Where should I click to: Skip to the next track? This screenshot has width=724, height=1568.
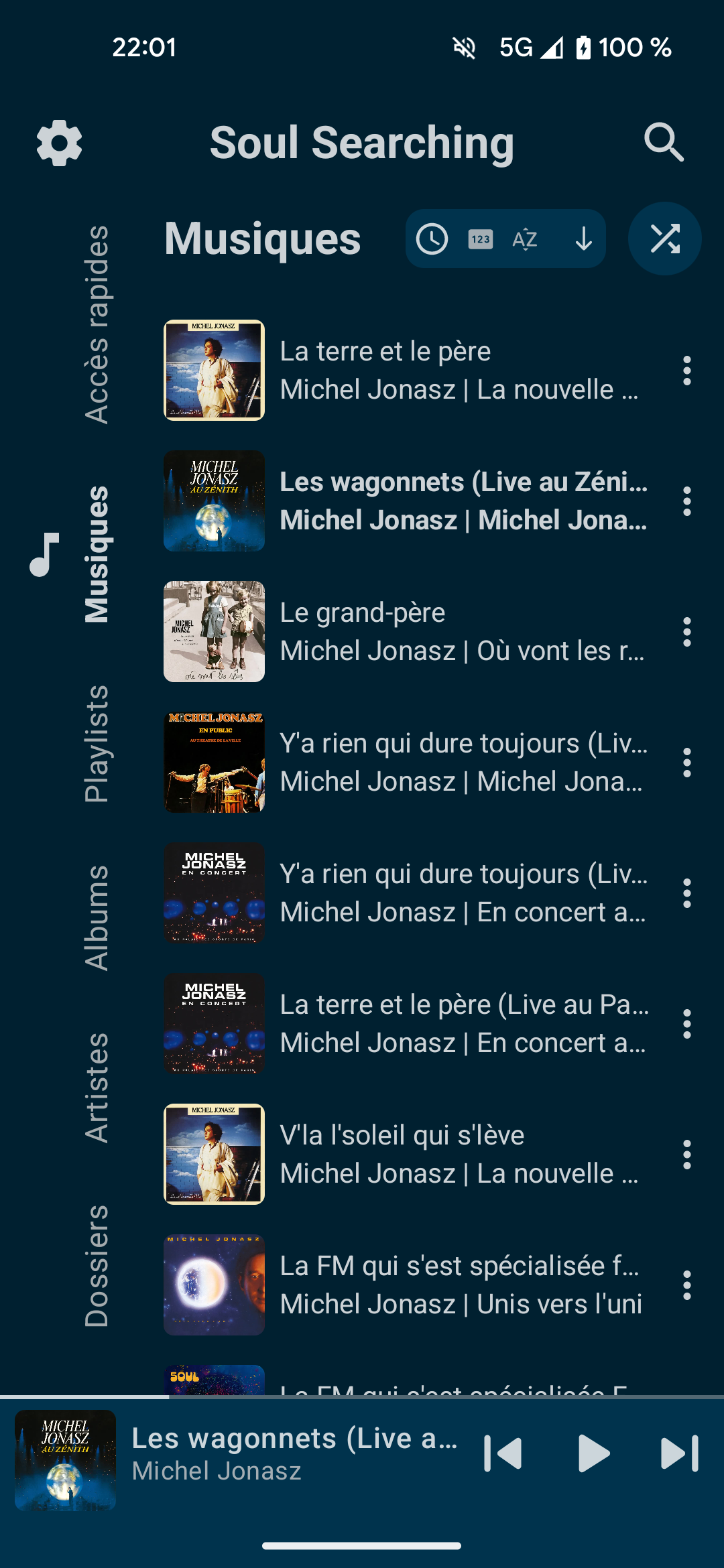pos(680,1454)
